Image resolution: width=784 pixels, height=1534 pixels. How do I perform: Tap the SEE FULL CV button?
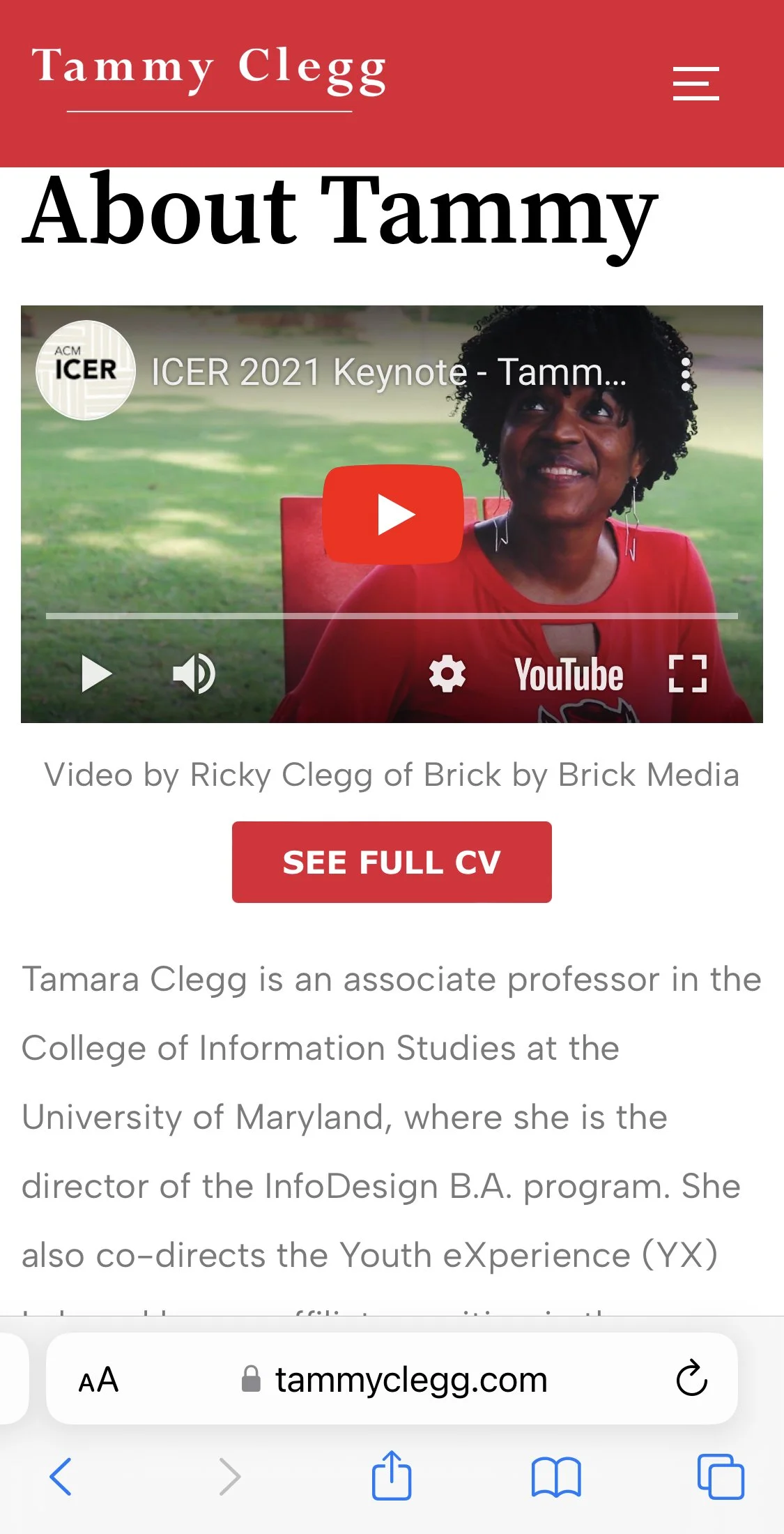point(392,862)
